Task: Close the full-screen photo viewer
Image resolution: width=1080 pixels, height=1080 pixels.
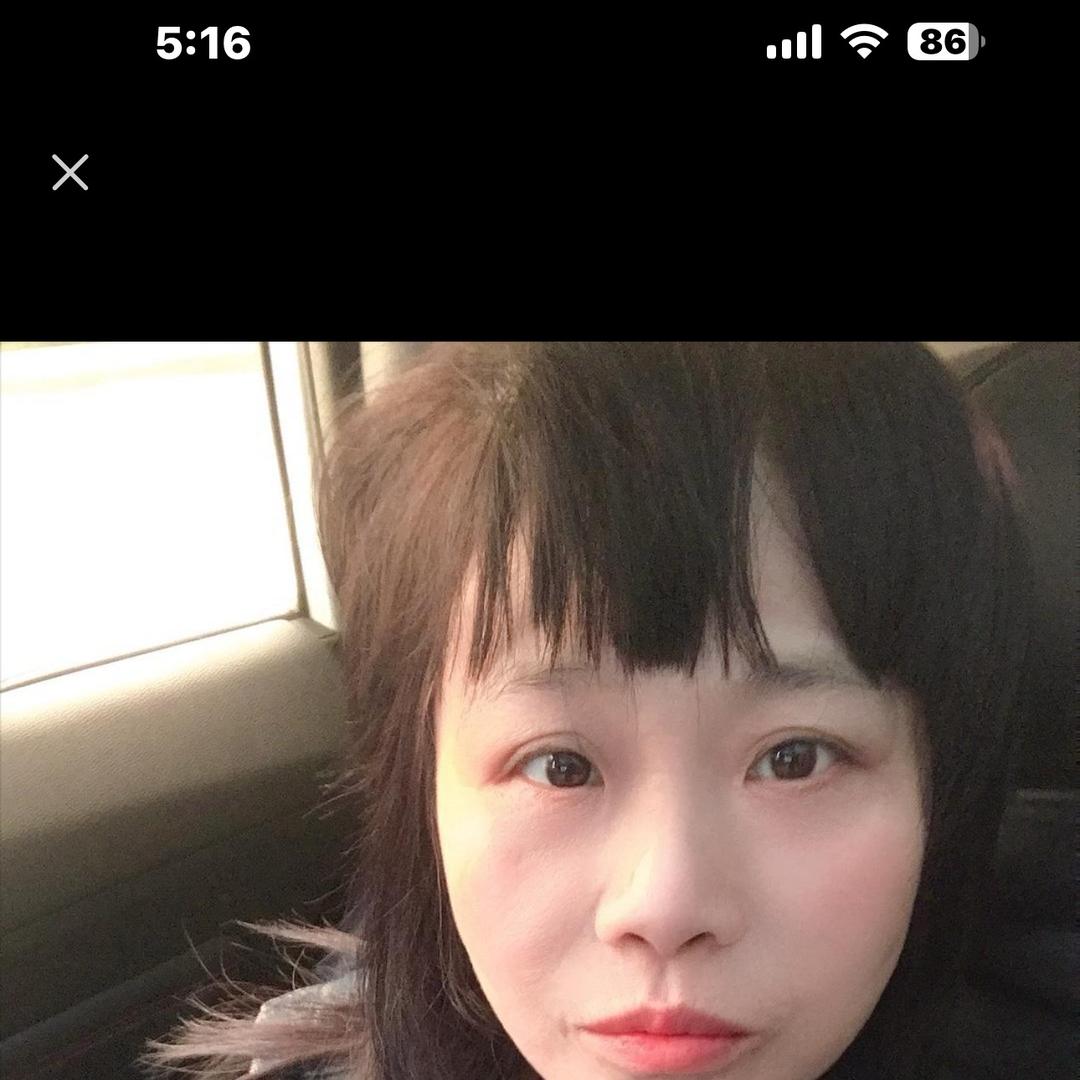Action: tap(70, 172)
